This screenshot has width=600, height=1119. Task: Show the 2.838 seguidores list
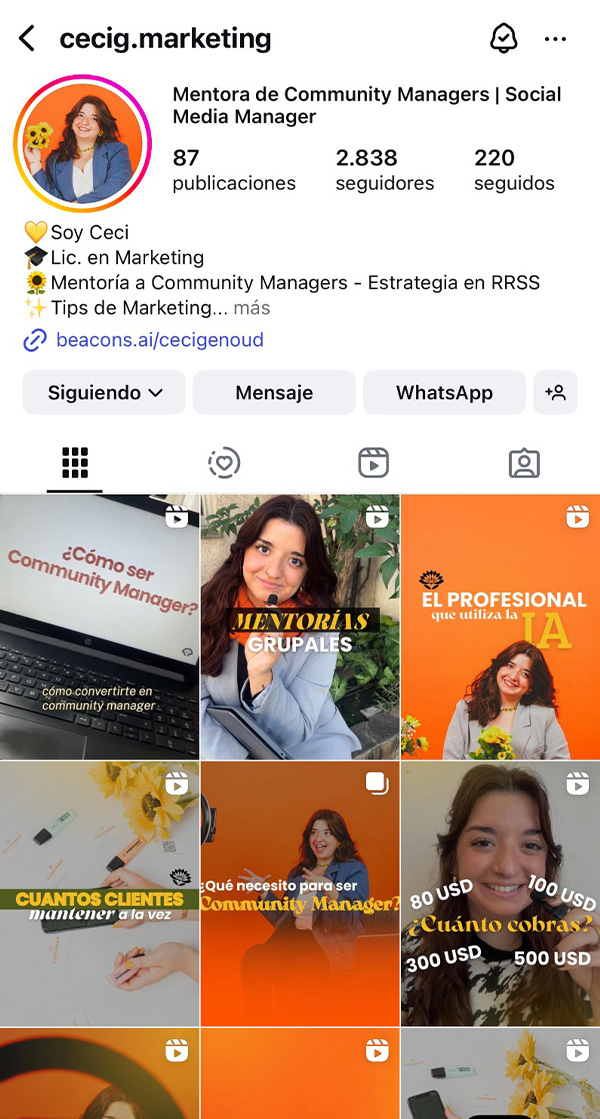click(384, 170)
